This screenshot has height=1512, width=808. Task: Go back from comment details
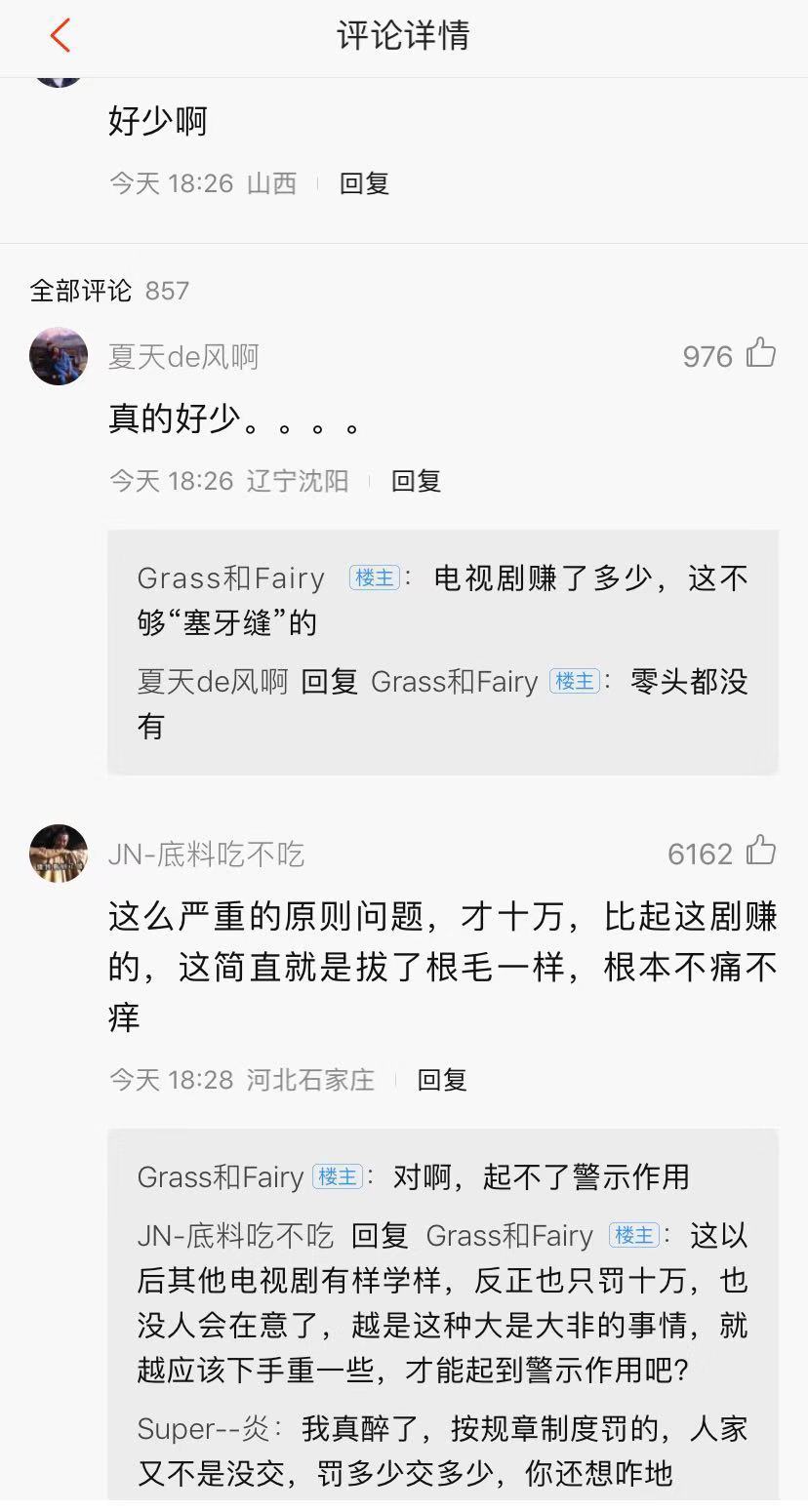(x=61, y=37)
